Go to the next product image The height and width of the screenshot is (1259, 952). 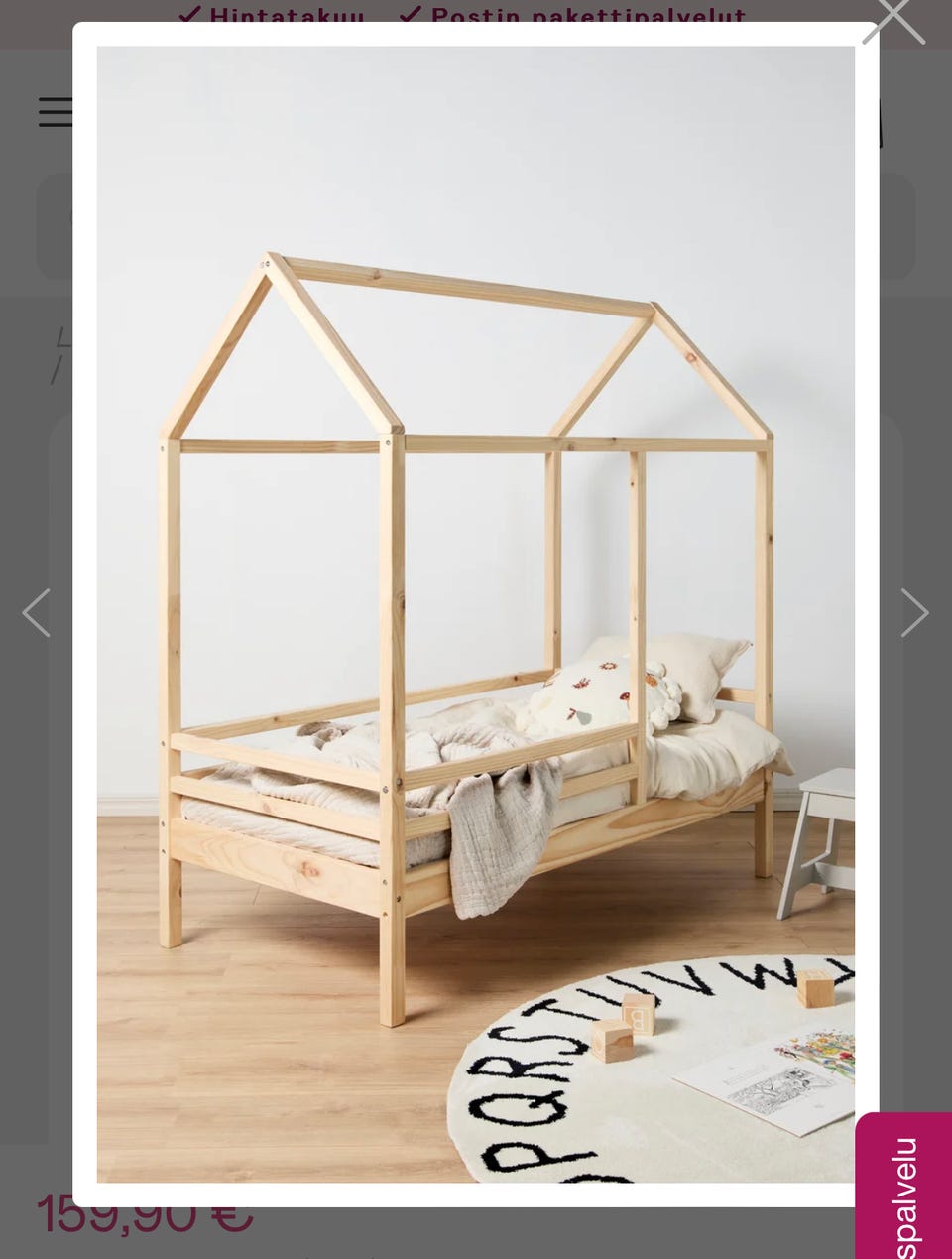click(914, 613)
